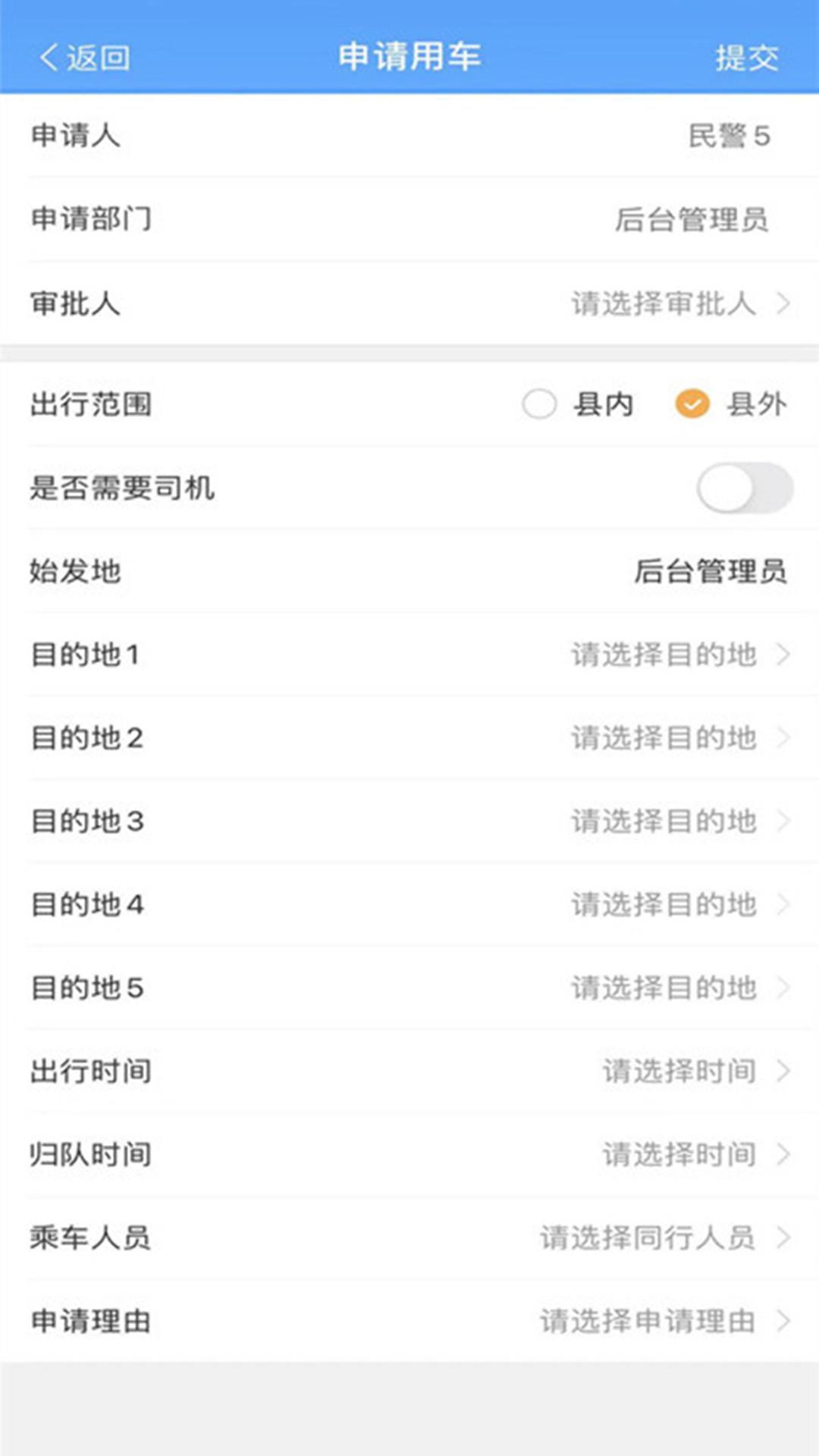Enable the 是否需要司机 driver switch
The height and width of the screenshot is (1456, 819).
click(x=745, y=489)
